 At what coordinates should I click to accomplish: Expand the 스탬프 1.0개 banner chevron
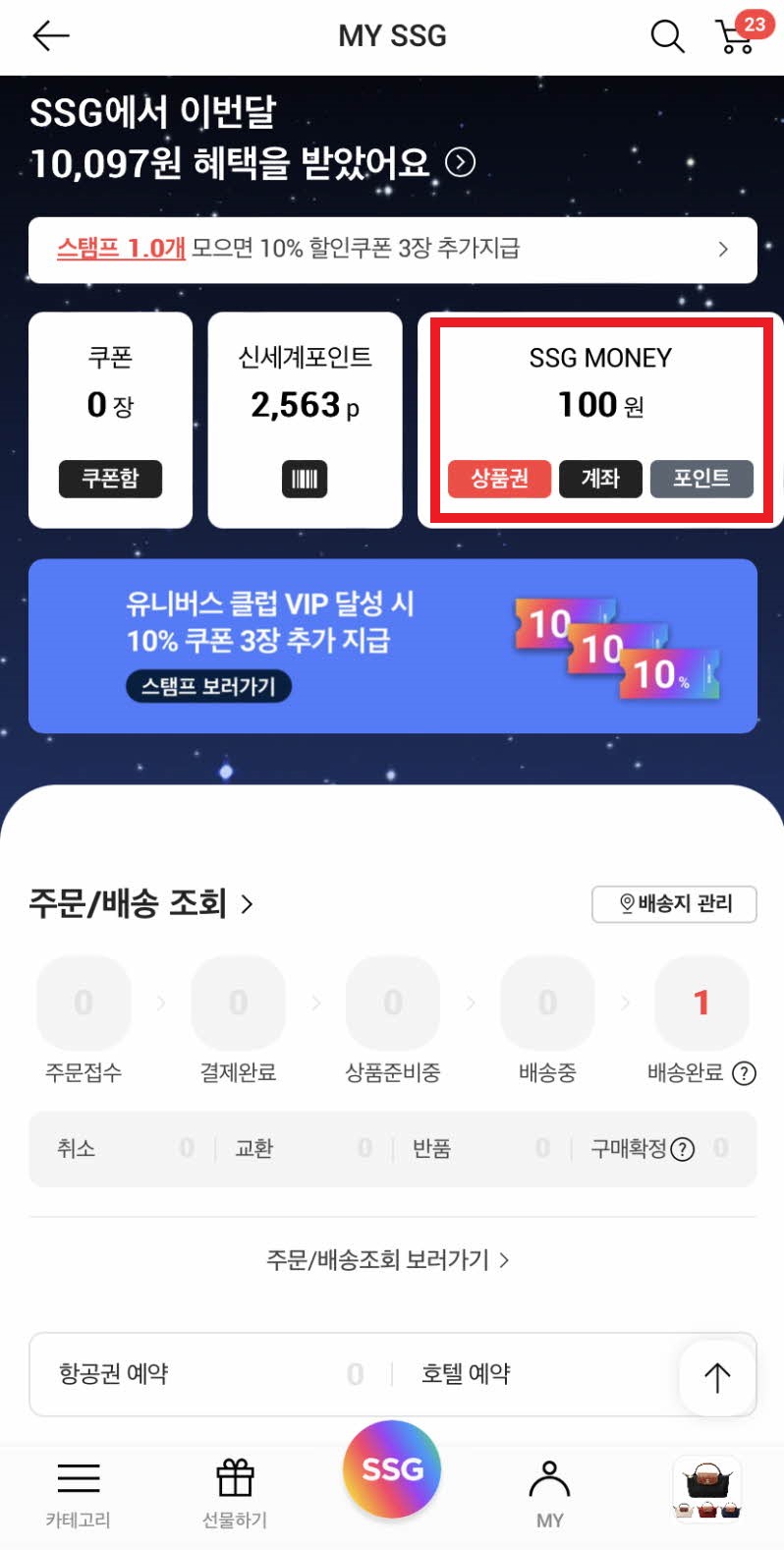724,250
